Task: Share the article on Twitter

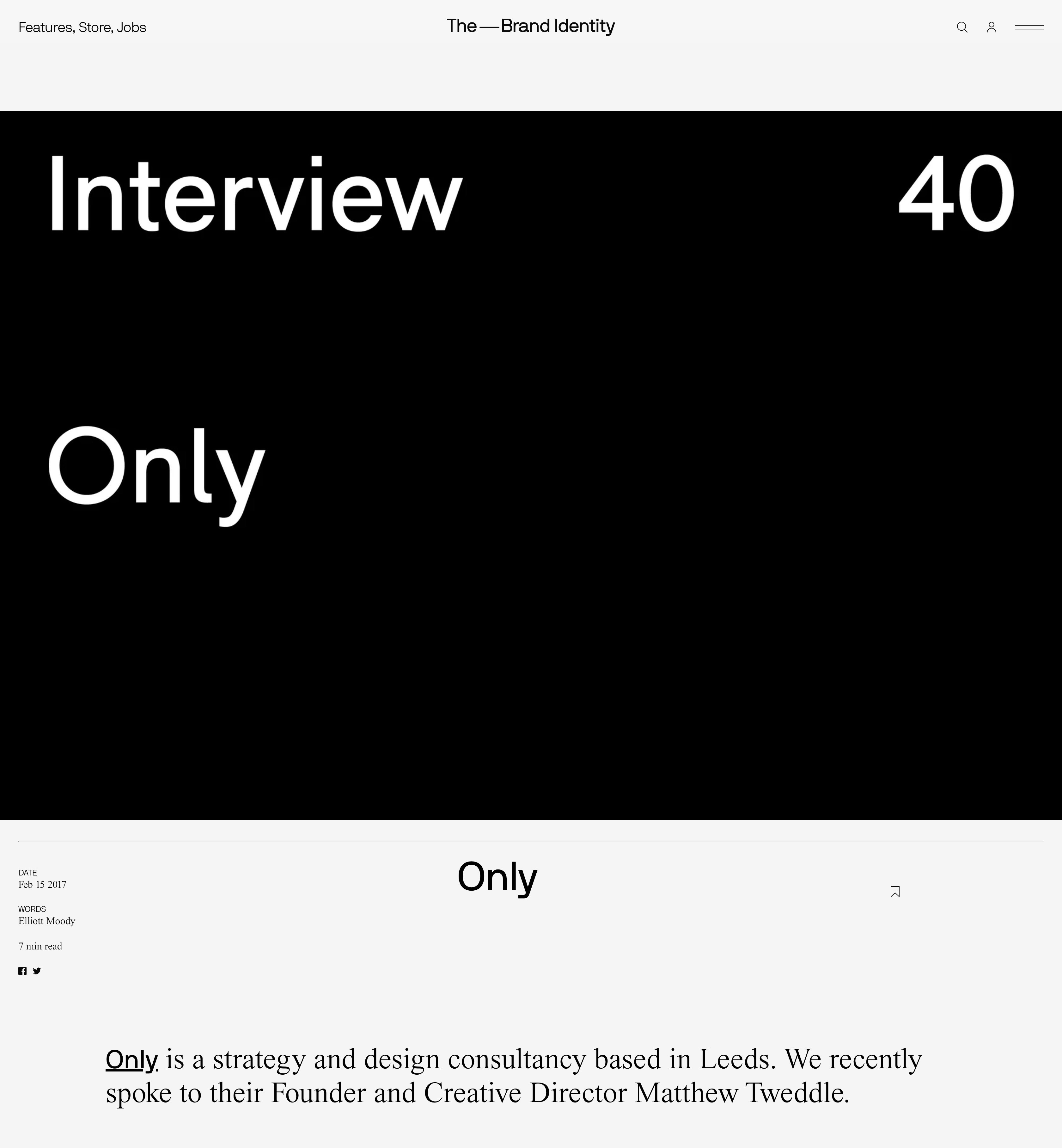Action: (37, 971)
